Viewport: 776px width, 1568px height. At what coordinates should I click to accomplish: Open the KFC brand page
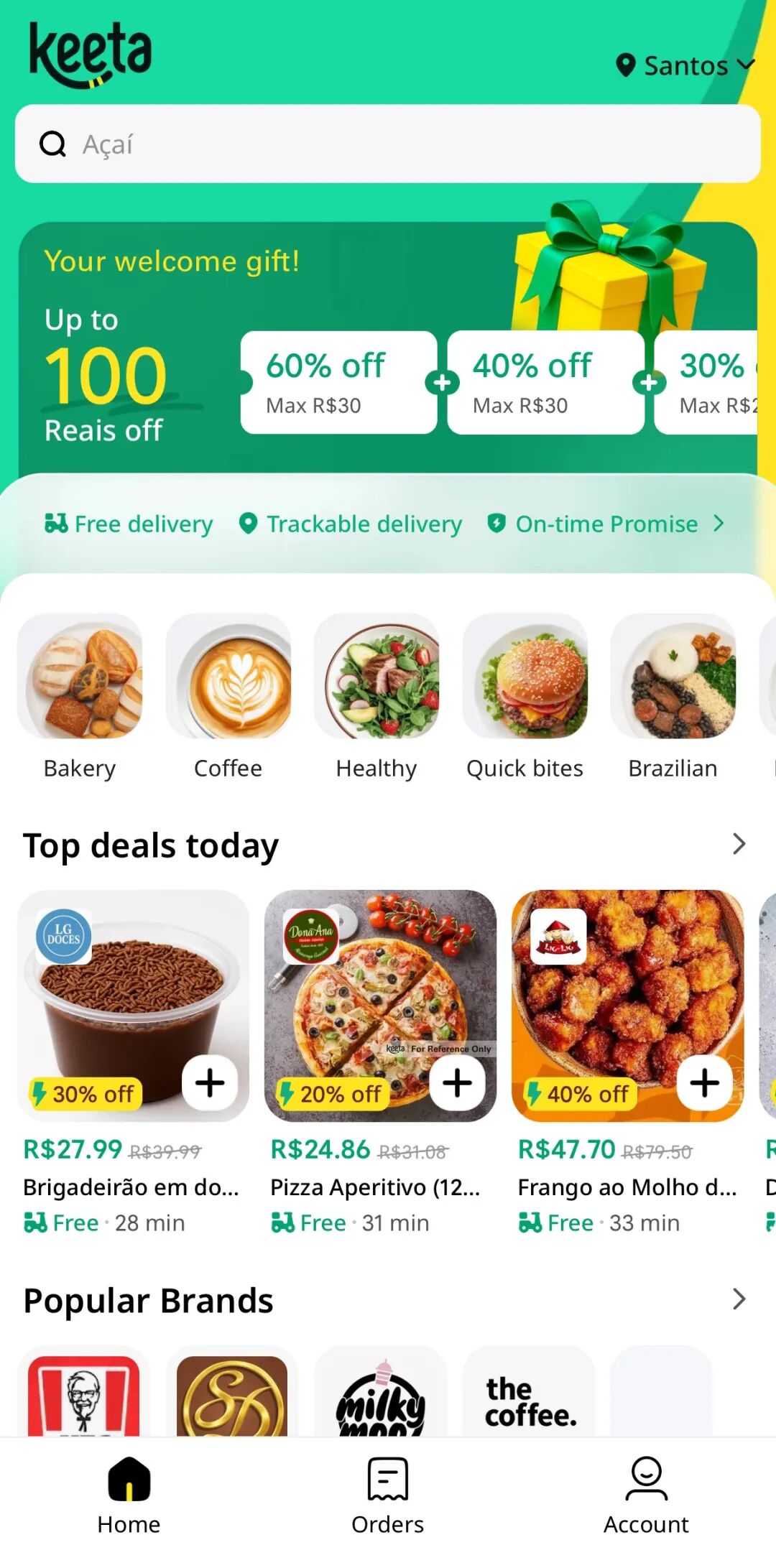click(x=84, y=1393)
